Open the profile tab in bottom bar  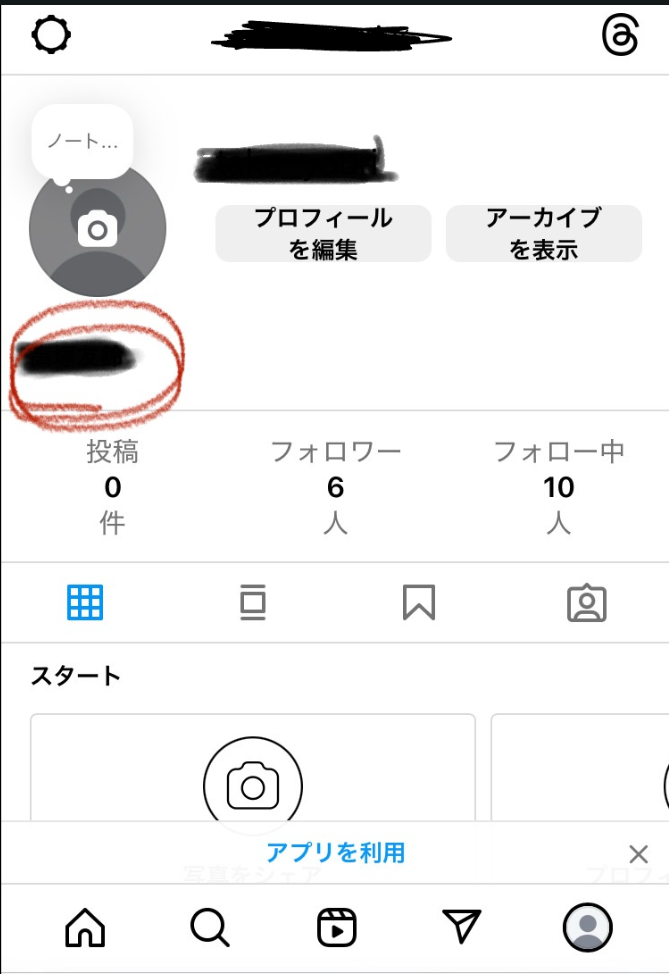tap(587, 928)
